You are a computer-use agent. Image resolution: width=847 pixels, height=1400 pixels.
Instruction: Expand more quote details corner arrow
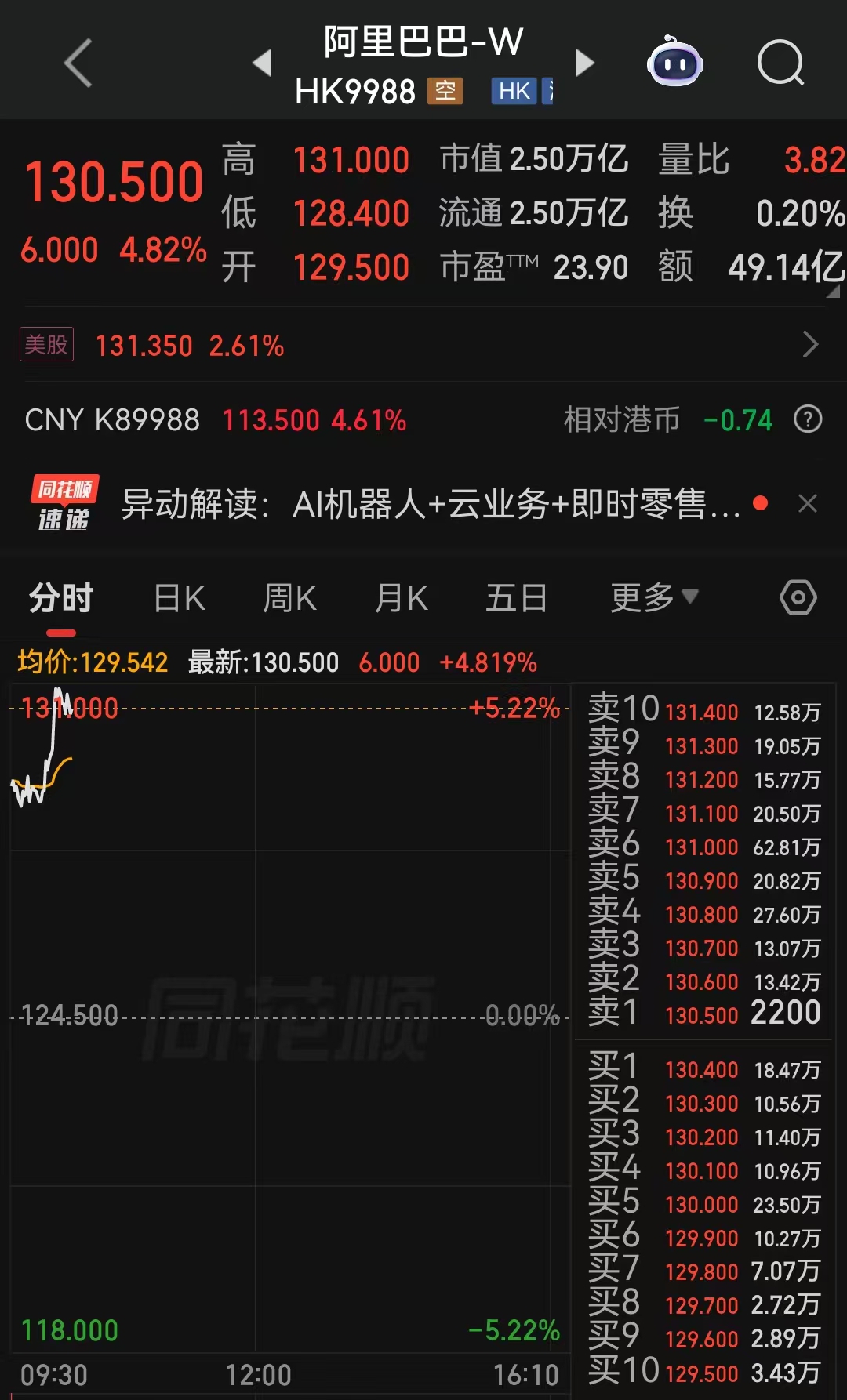[833, 292]
